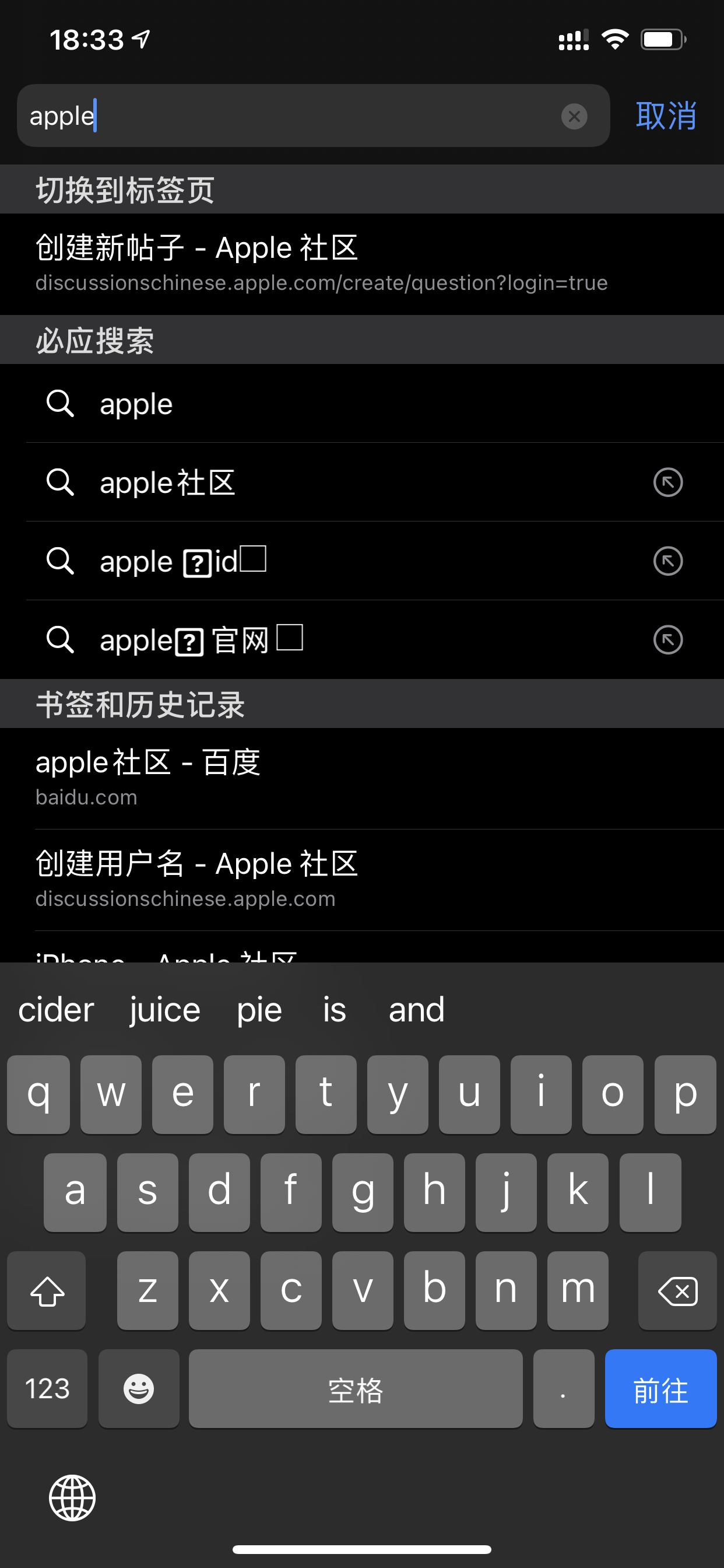Viewport: 724px width, 1568px height.
Task: Tap the fill arrow beside the apple 官网 suggestion
Action: pos(667,640)
